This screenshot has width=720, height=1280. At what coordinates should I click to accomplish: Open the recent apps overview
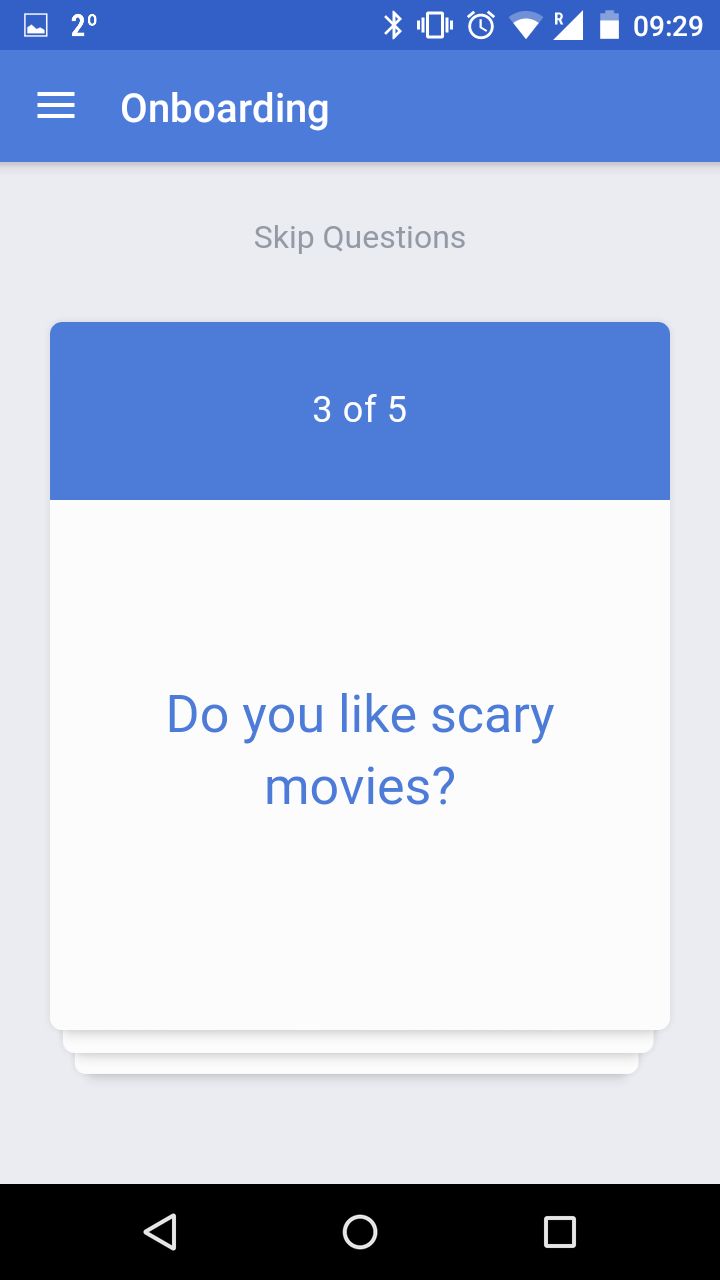(560, 1232)
